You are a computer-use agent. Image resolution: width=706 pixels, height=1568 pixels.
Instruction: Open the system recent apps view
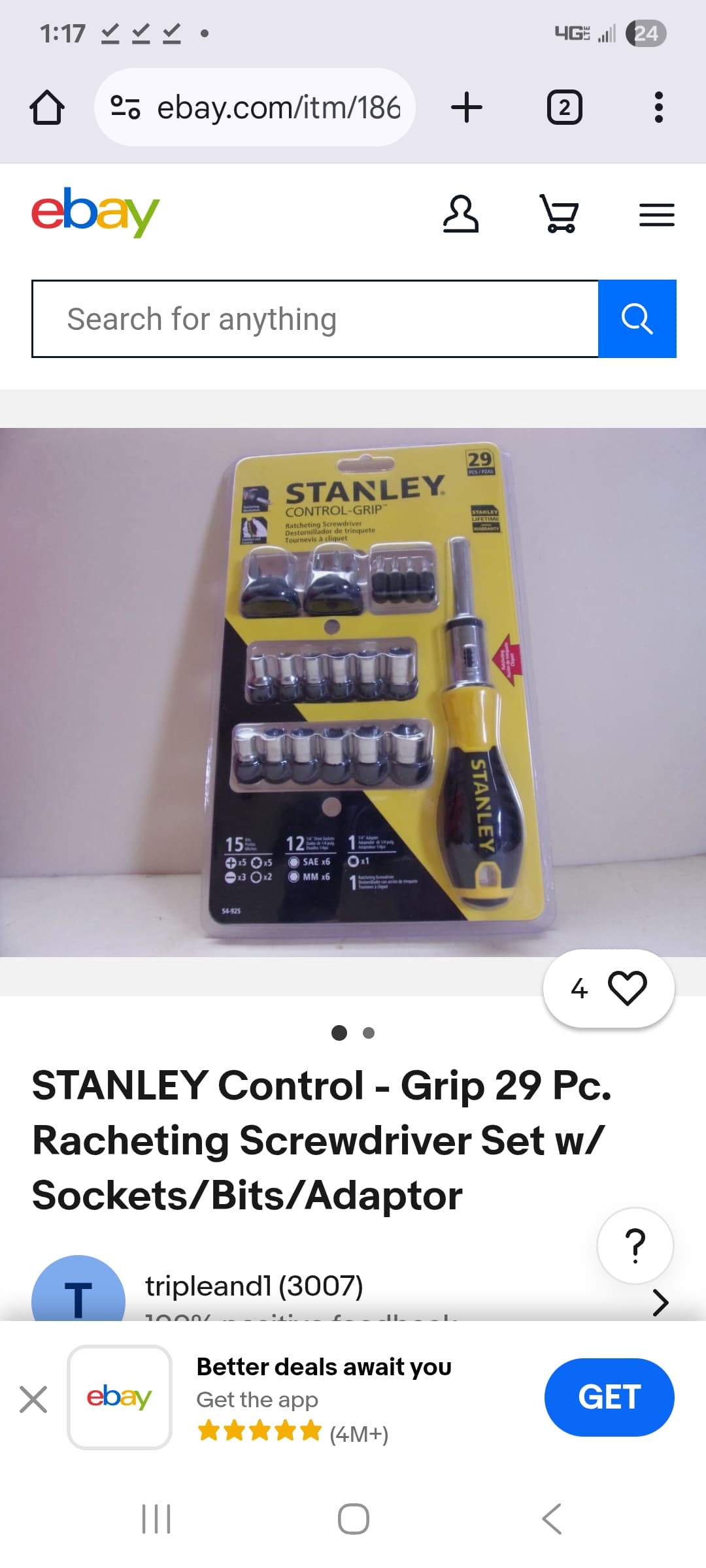[x=156, y=1518]
